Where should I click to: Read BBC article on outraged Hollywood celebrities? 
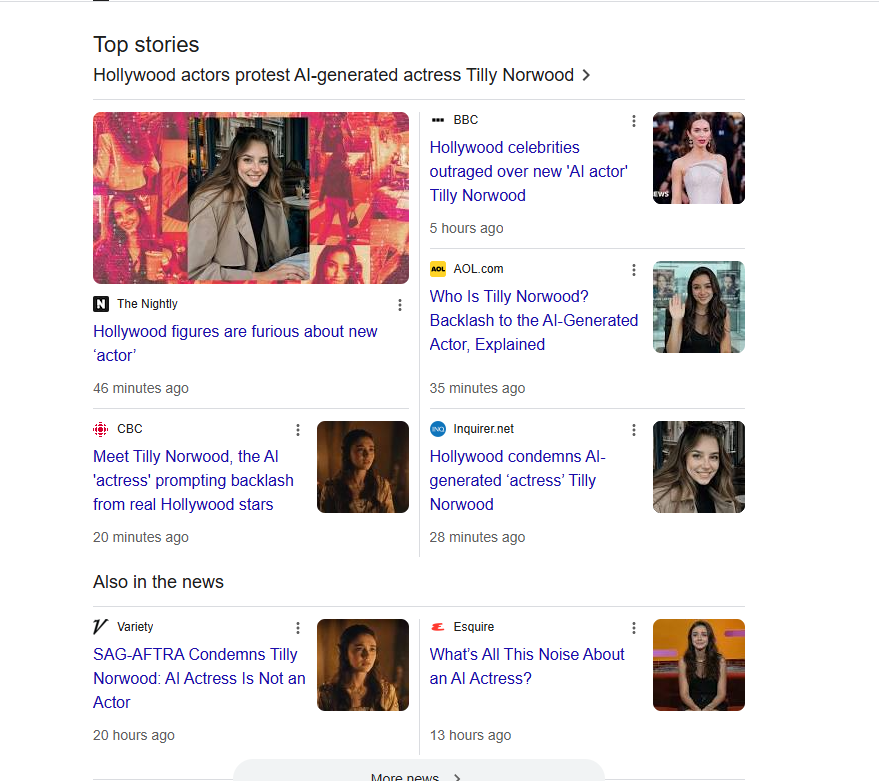(528, 171)
